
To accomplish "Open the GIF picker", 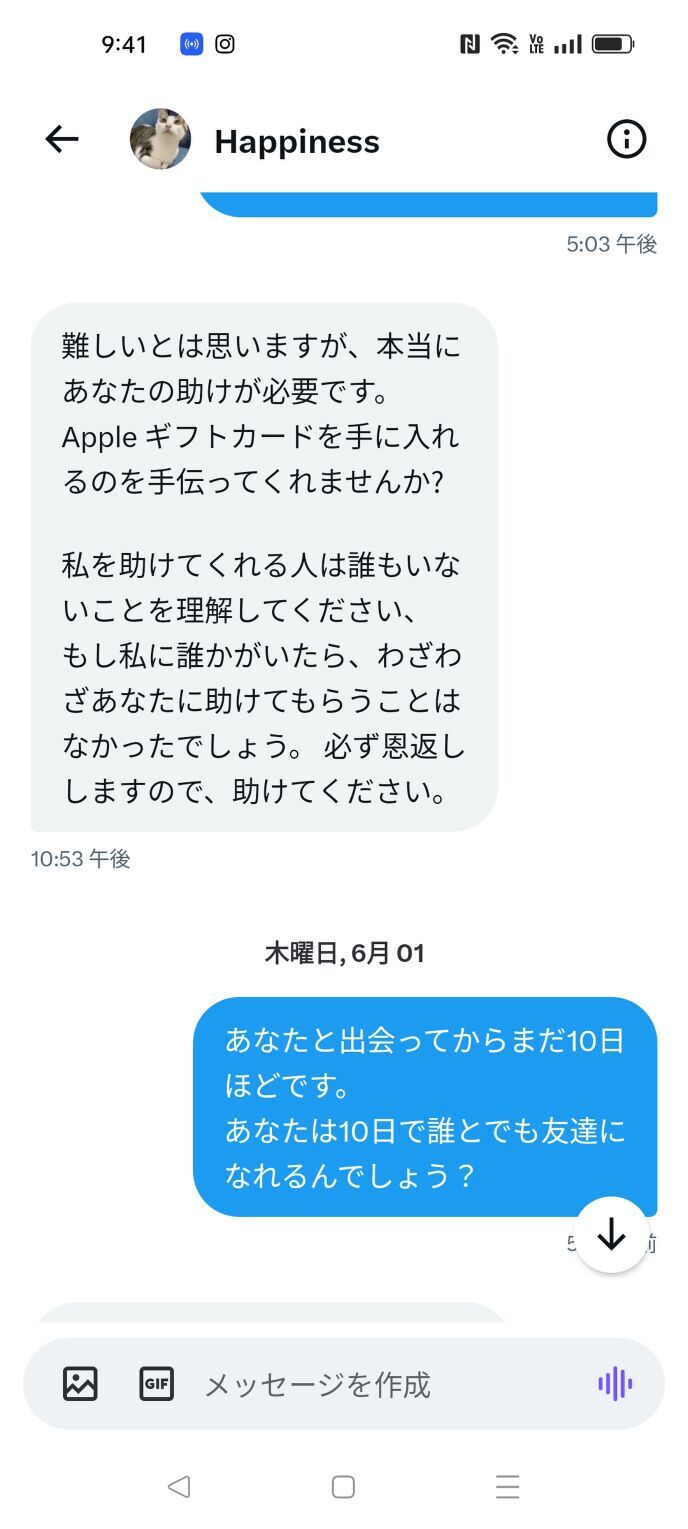I will (156, 1384).
